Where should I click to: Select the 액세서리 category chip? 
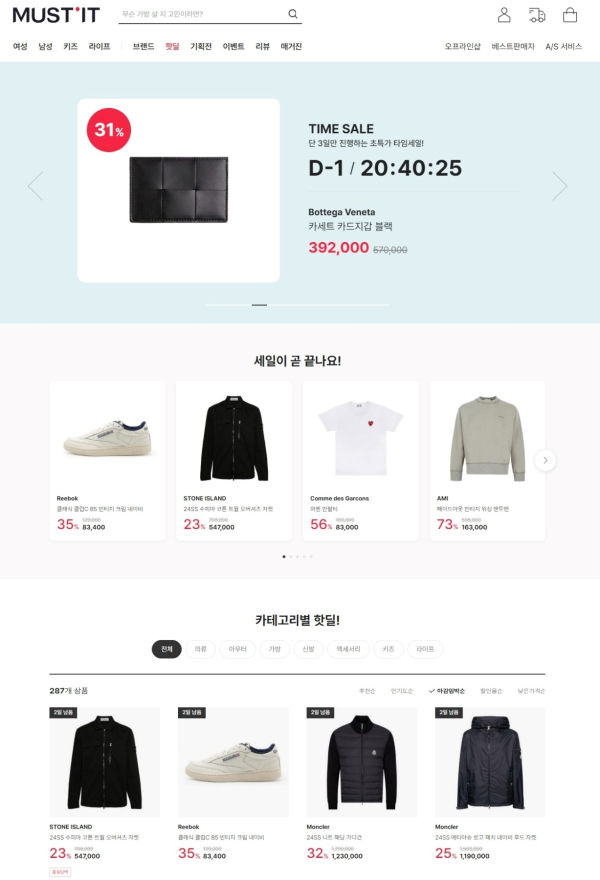(348, 649)
